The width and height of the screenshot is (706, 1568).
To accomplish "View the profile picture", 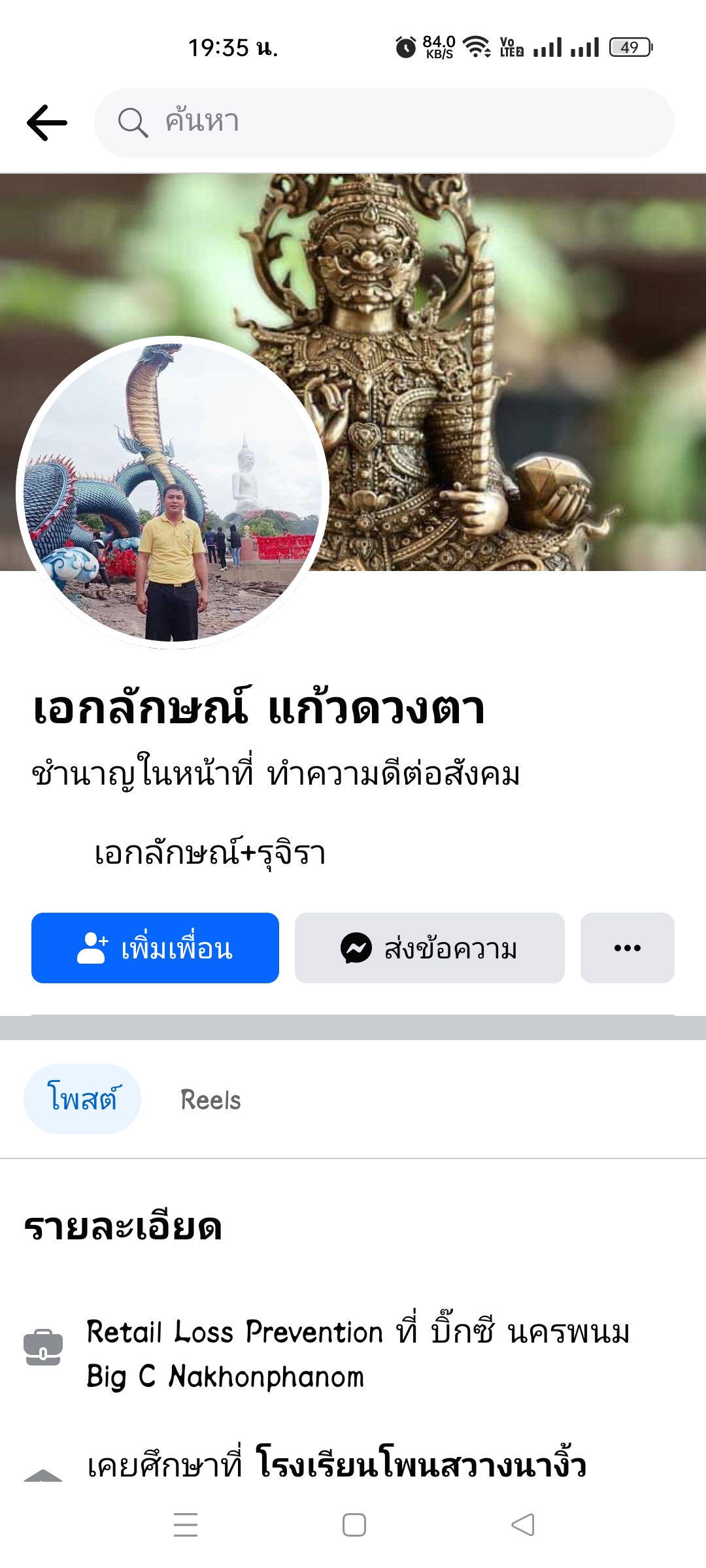I will 173,493.
